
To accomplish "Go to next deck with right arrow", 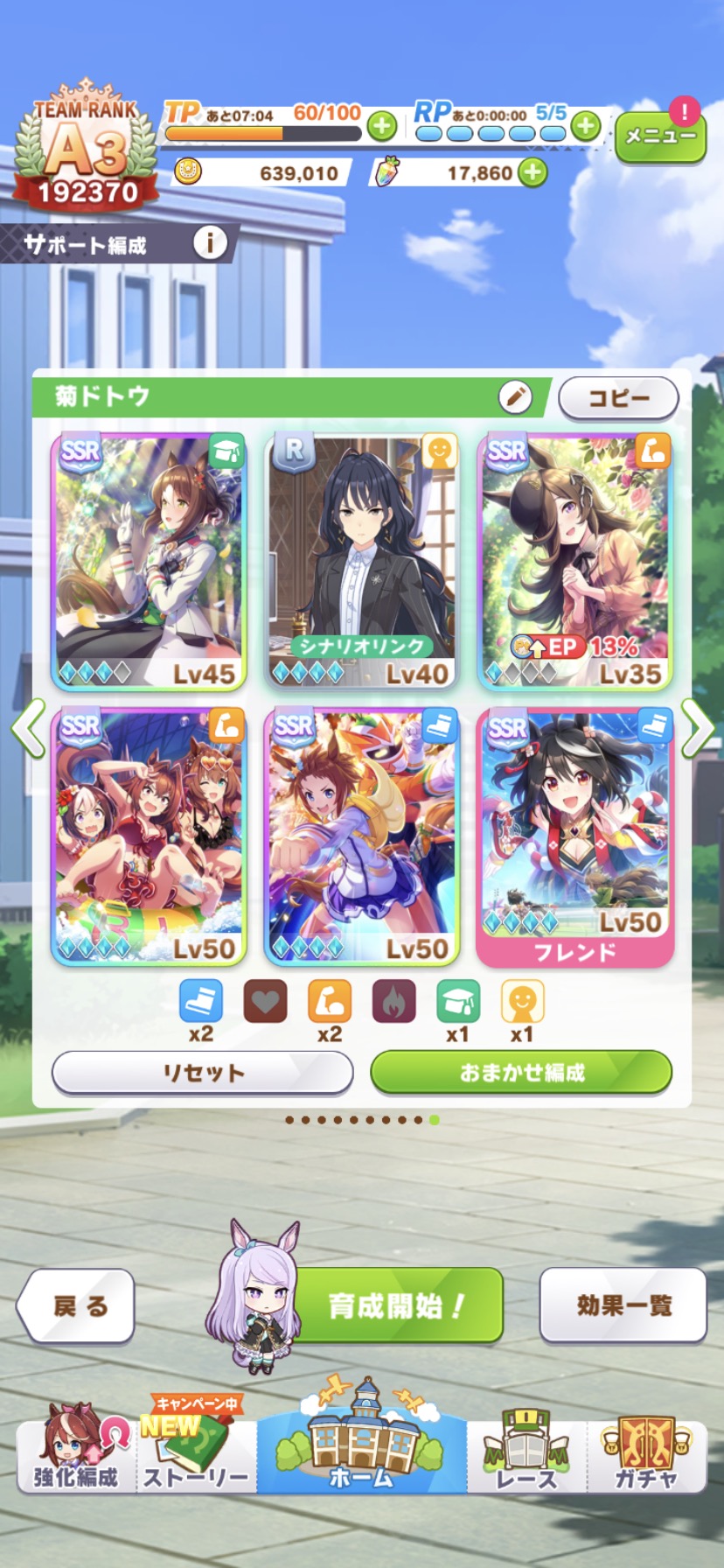I will pyautogui.click(x=697, y=727).
